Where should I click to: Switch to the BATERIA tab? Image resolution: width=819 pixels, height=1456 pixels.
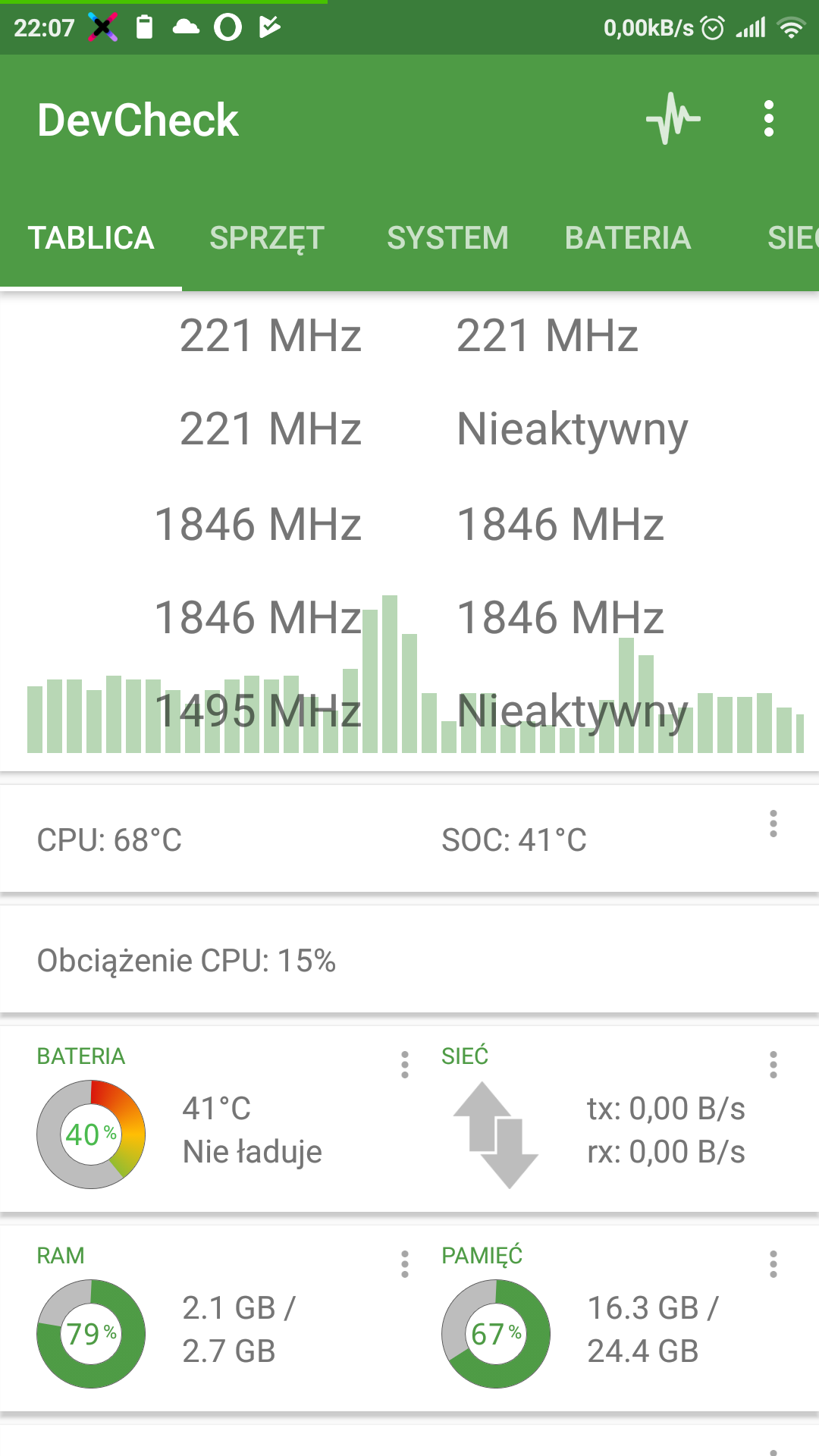[x=628, y=238]
